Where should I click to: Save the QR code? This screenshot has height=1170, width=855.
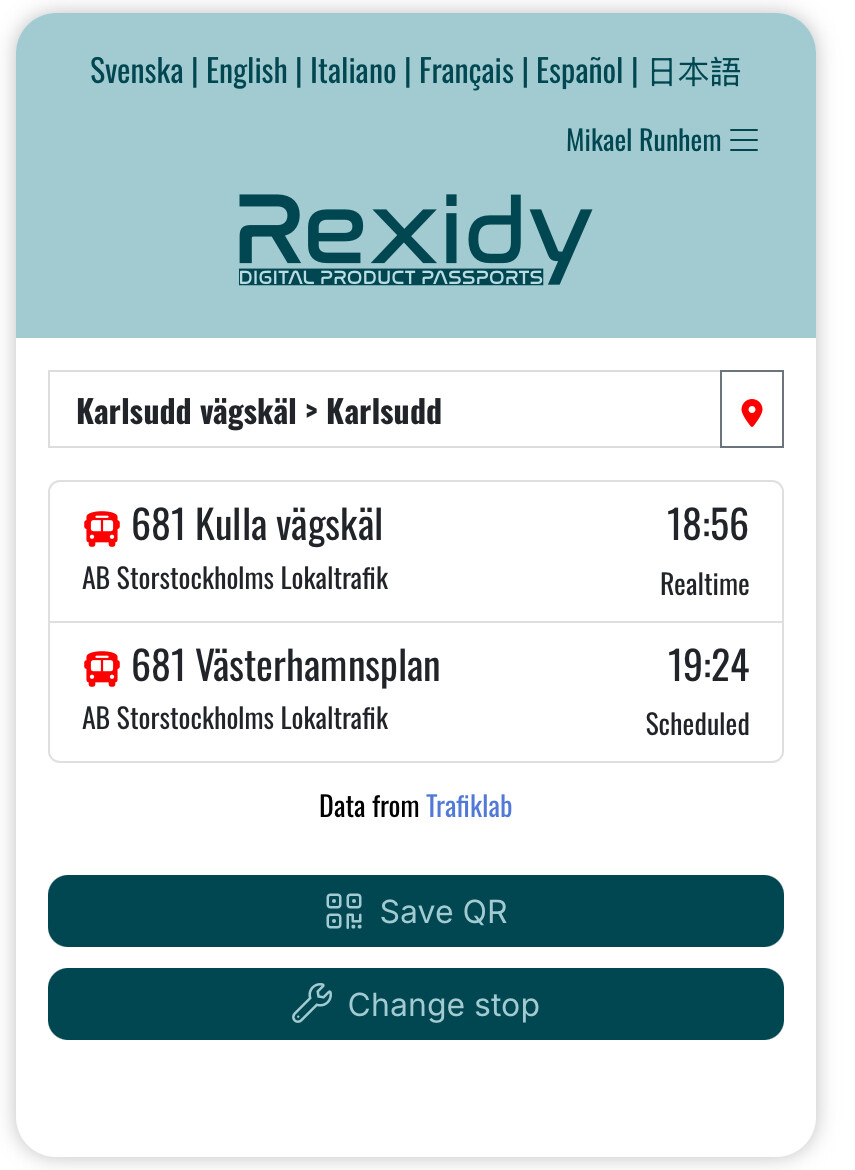[415, 911]
